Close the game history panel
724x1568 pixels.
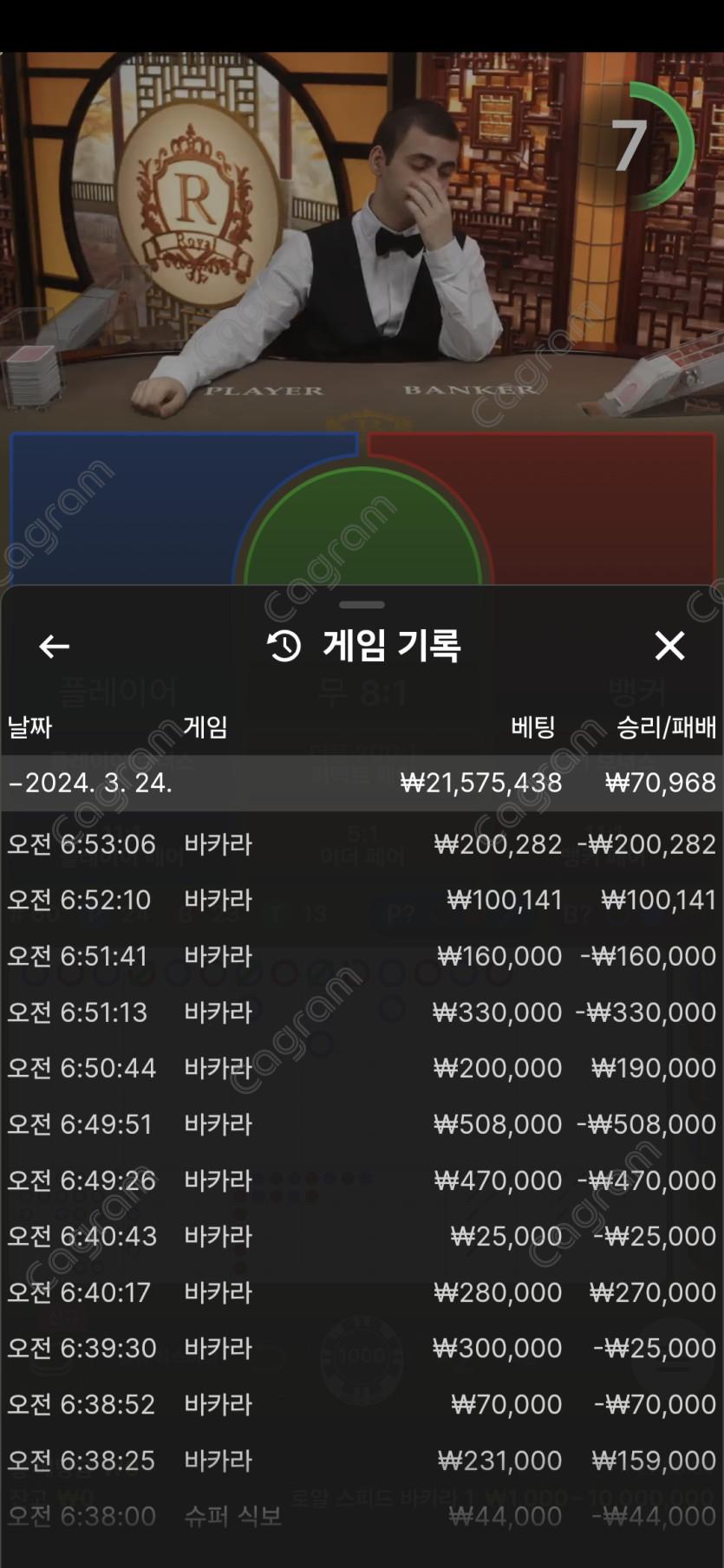pyautogui.click(x=669, y=647)
